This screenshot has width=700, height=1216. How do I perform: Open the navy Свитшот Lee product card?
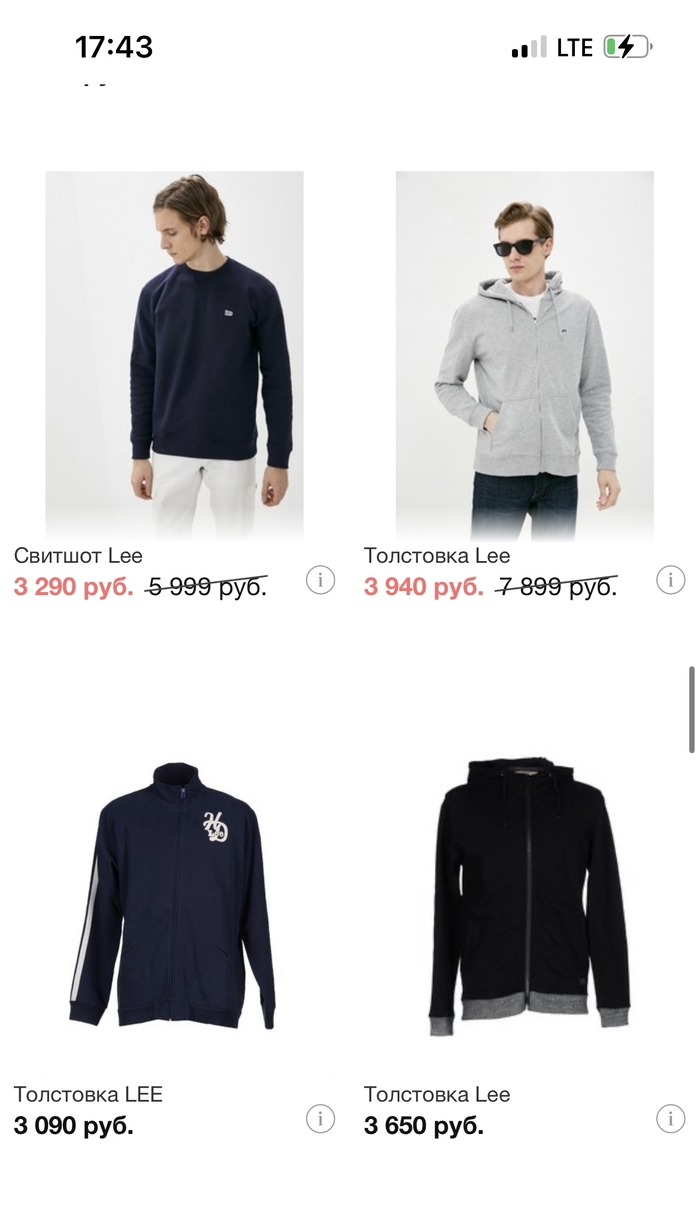point(174,355)
